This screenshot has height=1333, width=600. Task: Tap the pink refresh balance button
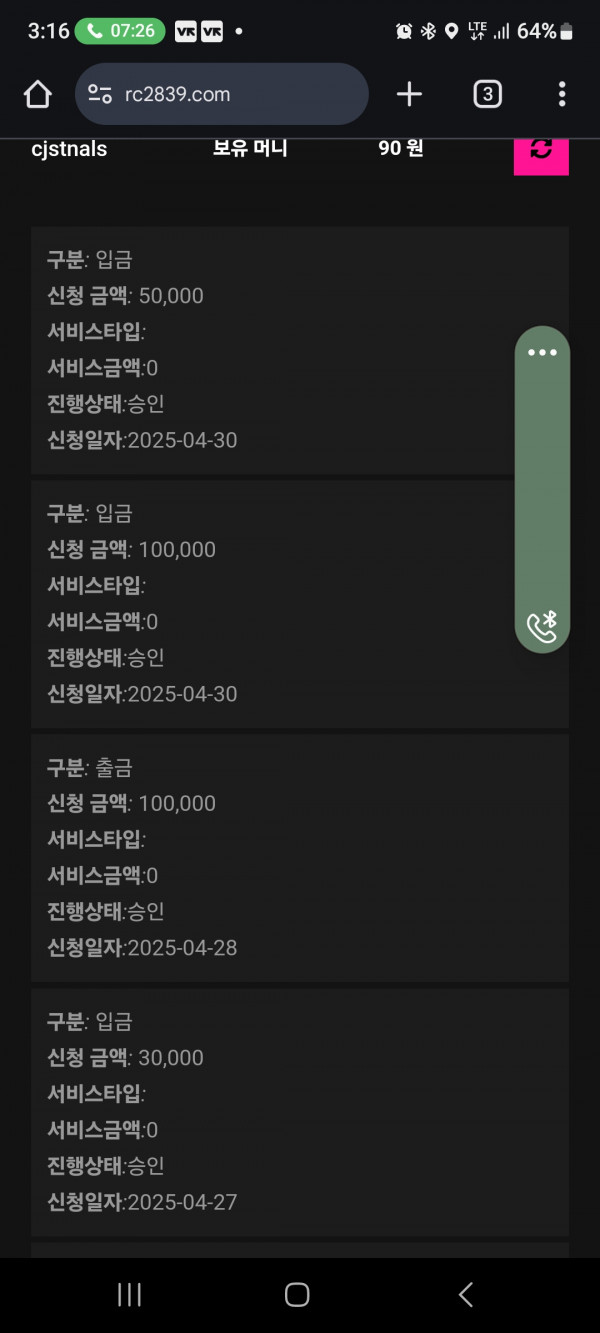[x=541, y=156]
